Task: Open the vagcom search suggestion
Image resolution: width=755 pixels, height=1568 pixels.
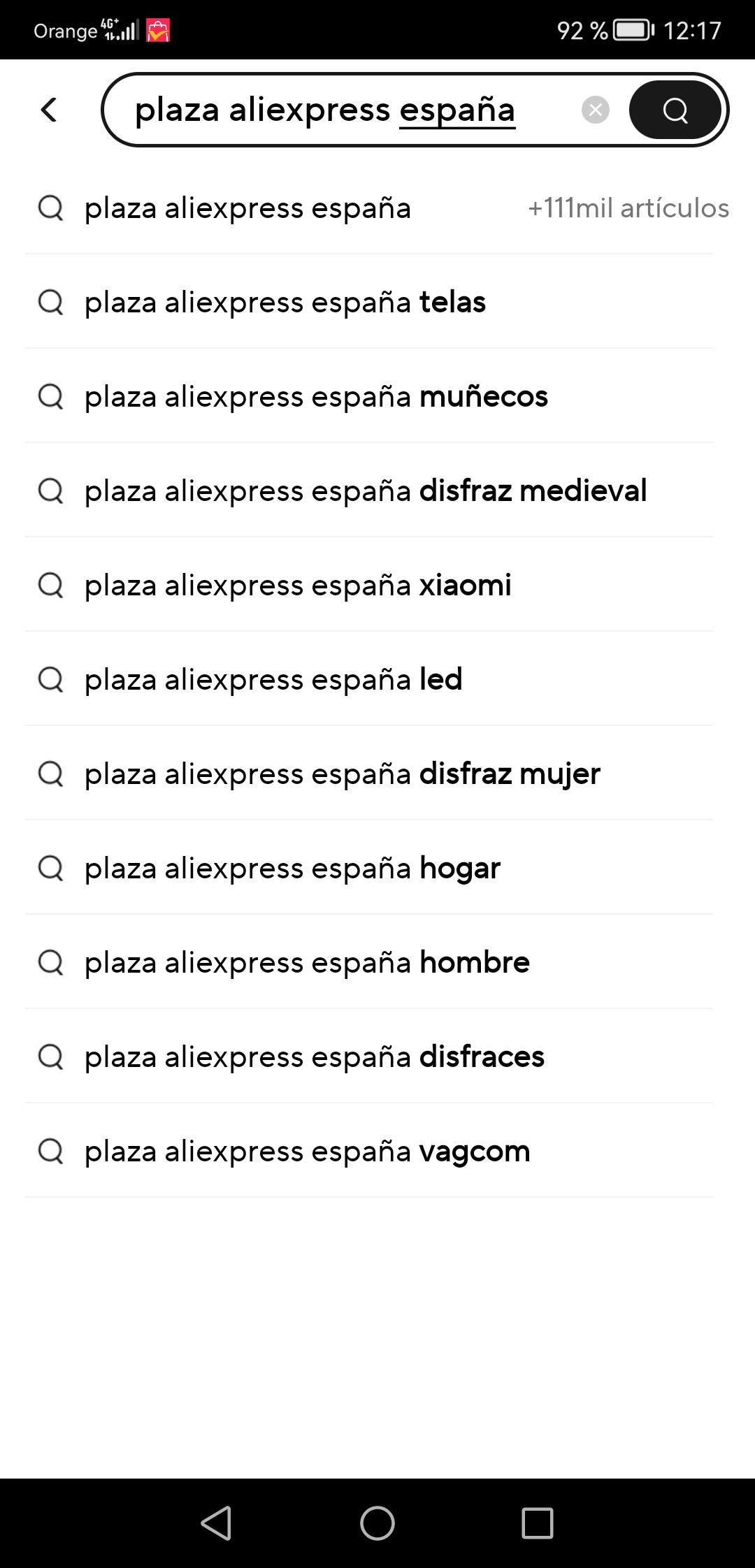Action: pos(369,1151)
